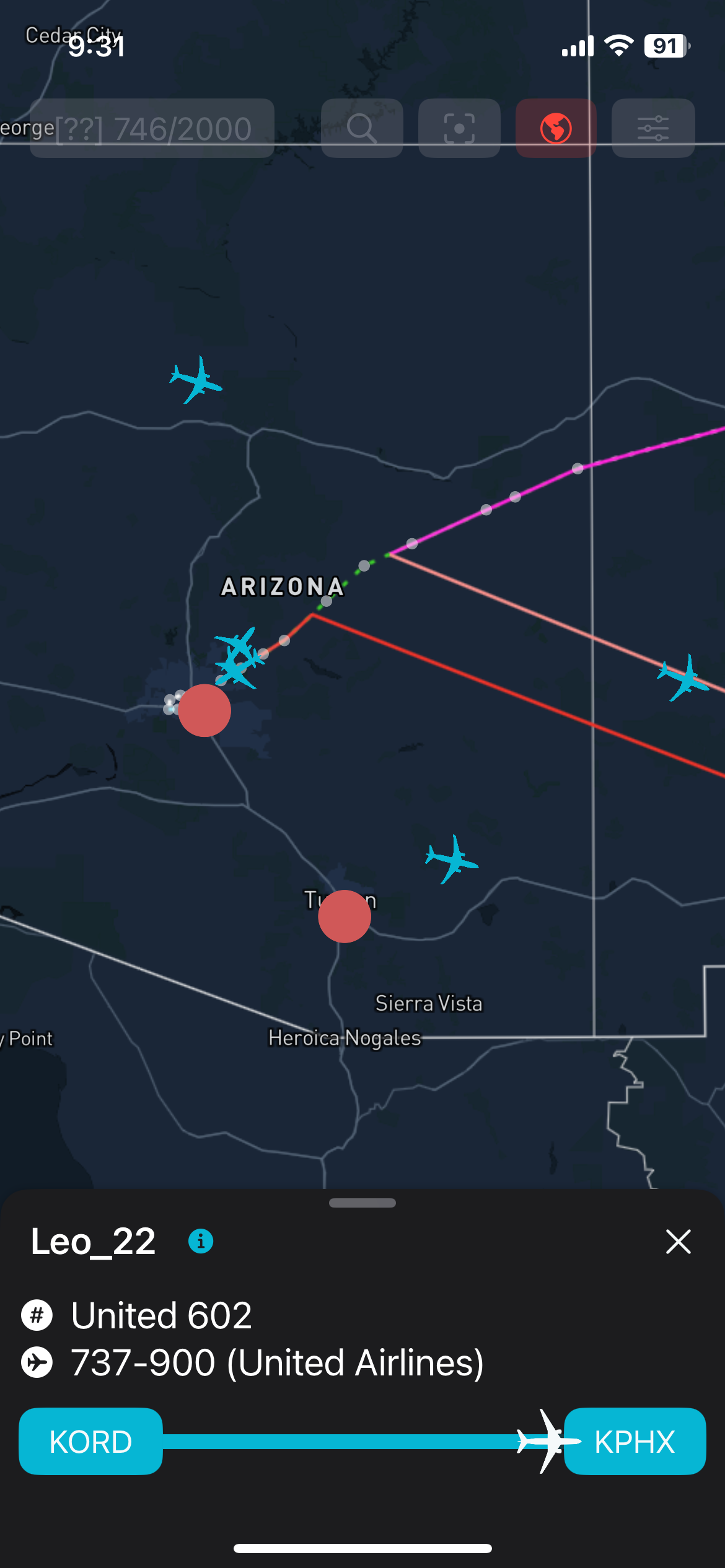This screenshot has height=1568, width=725.
Task: Tap the KPHX arrival airport chip
Action: pyautogui.click(x=635, y=1441)
